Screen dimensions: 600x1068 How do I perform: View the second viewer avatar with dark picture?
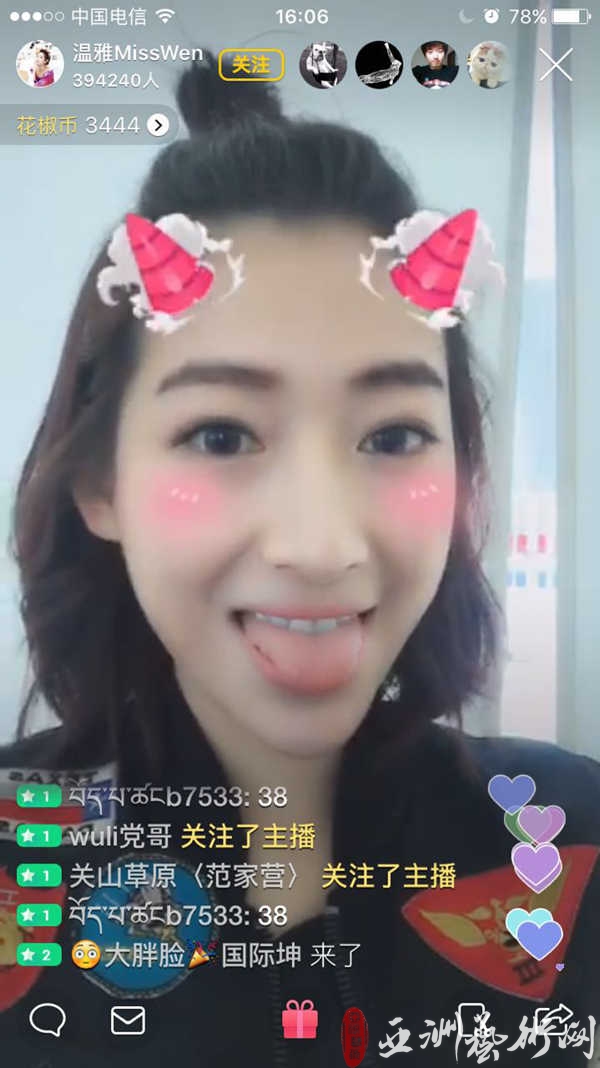379,65
